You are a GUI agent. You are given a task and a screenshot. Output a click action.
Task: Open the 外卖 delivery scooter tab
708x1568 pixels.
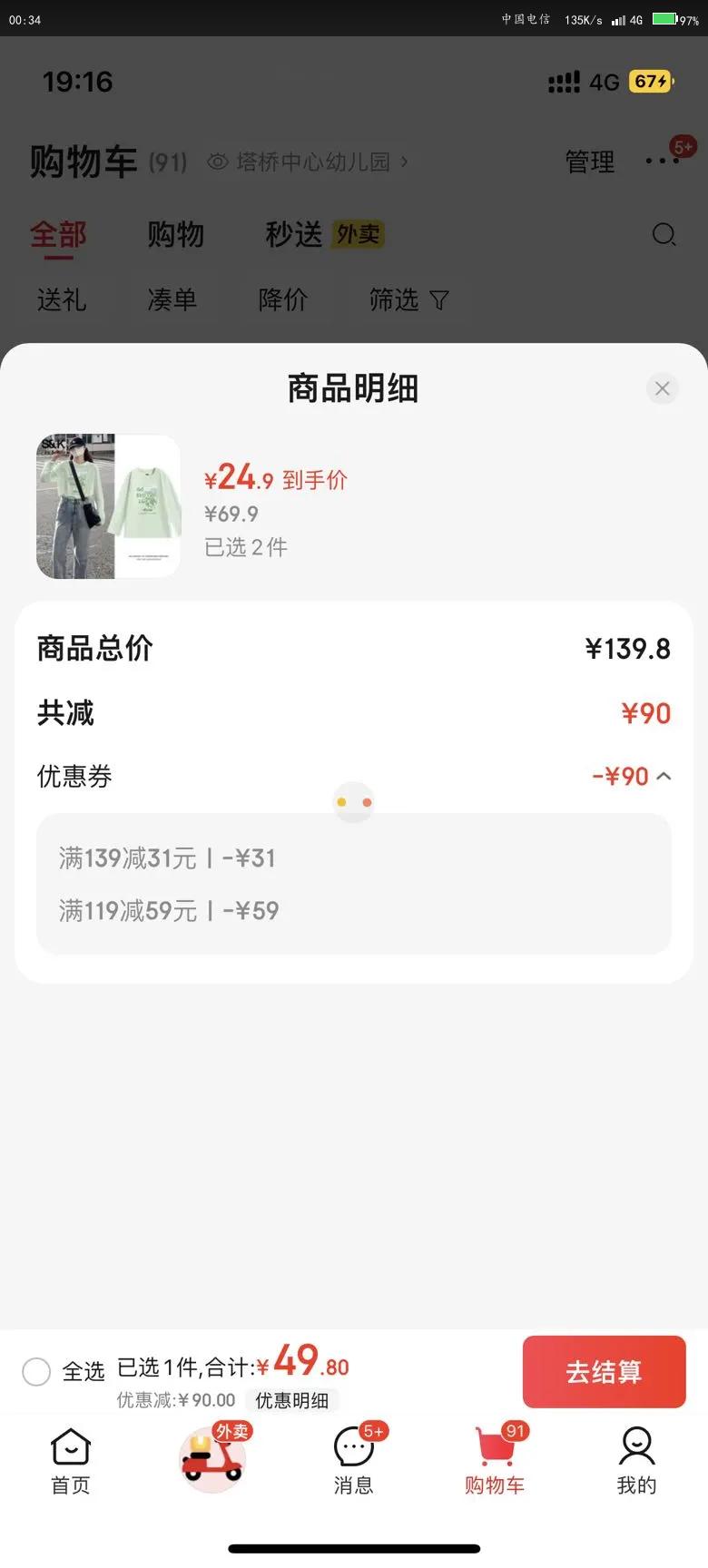[213, 1458]
